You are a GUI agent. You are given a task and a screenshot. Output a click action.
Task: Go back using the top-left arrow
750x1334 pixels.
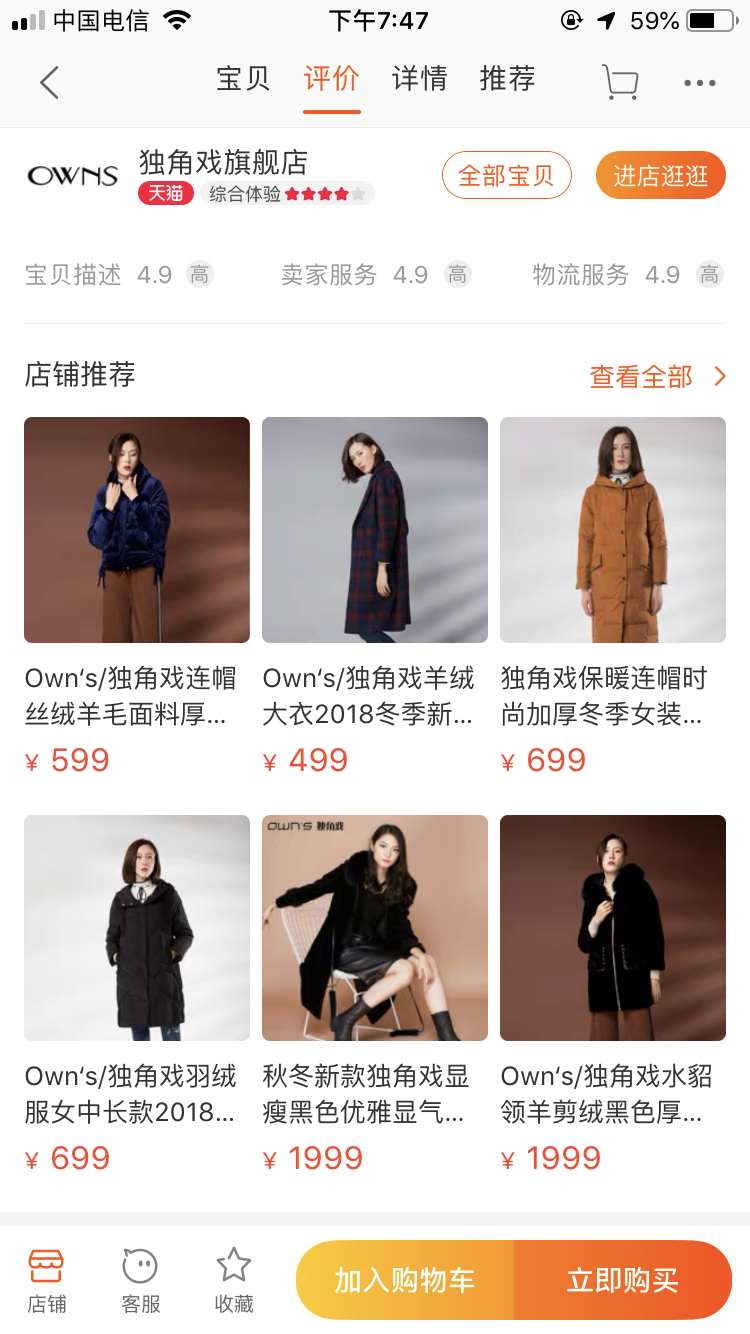pos(49,82)
